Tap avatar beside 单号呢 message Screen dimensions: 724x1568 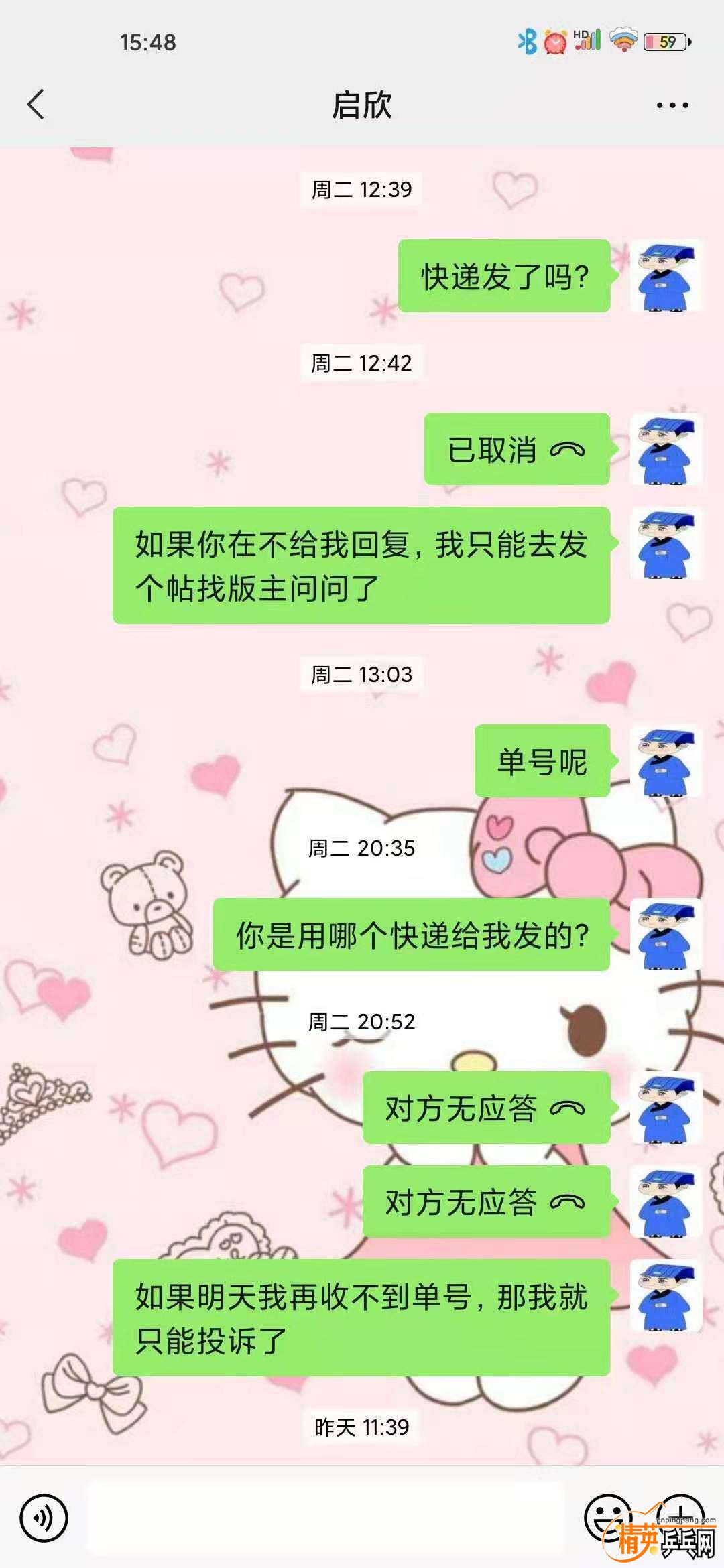click(666, 761)
